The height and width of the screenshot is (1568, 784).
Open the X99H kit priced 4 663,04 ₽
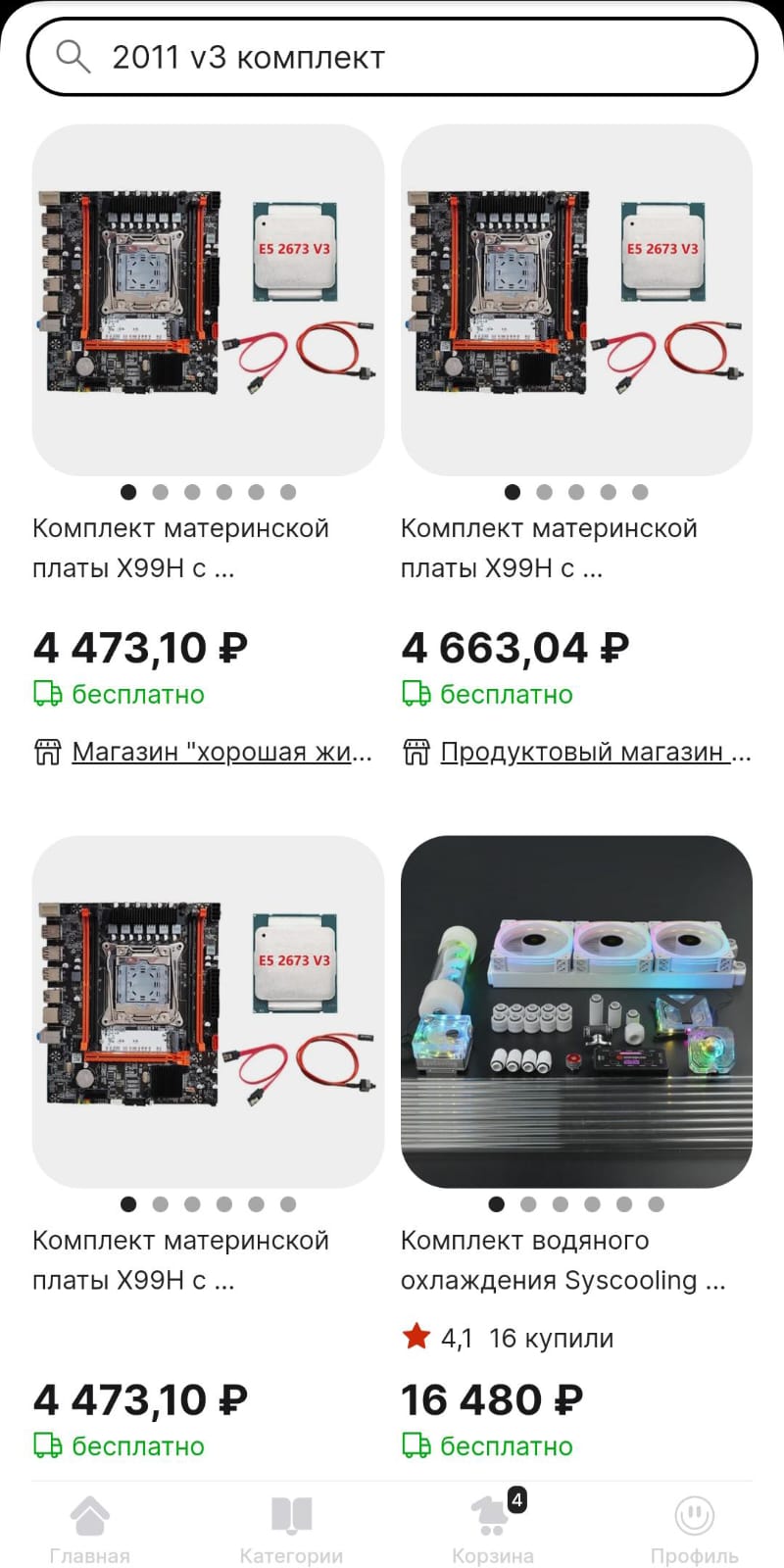[x=576, y=300]
